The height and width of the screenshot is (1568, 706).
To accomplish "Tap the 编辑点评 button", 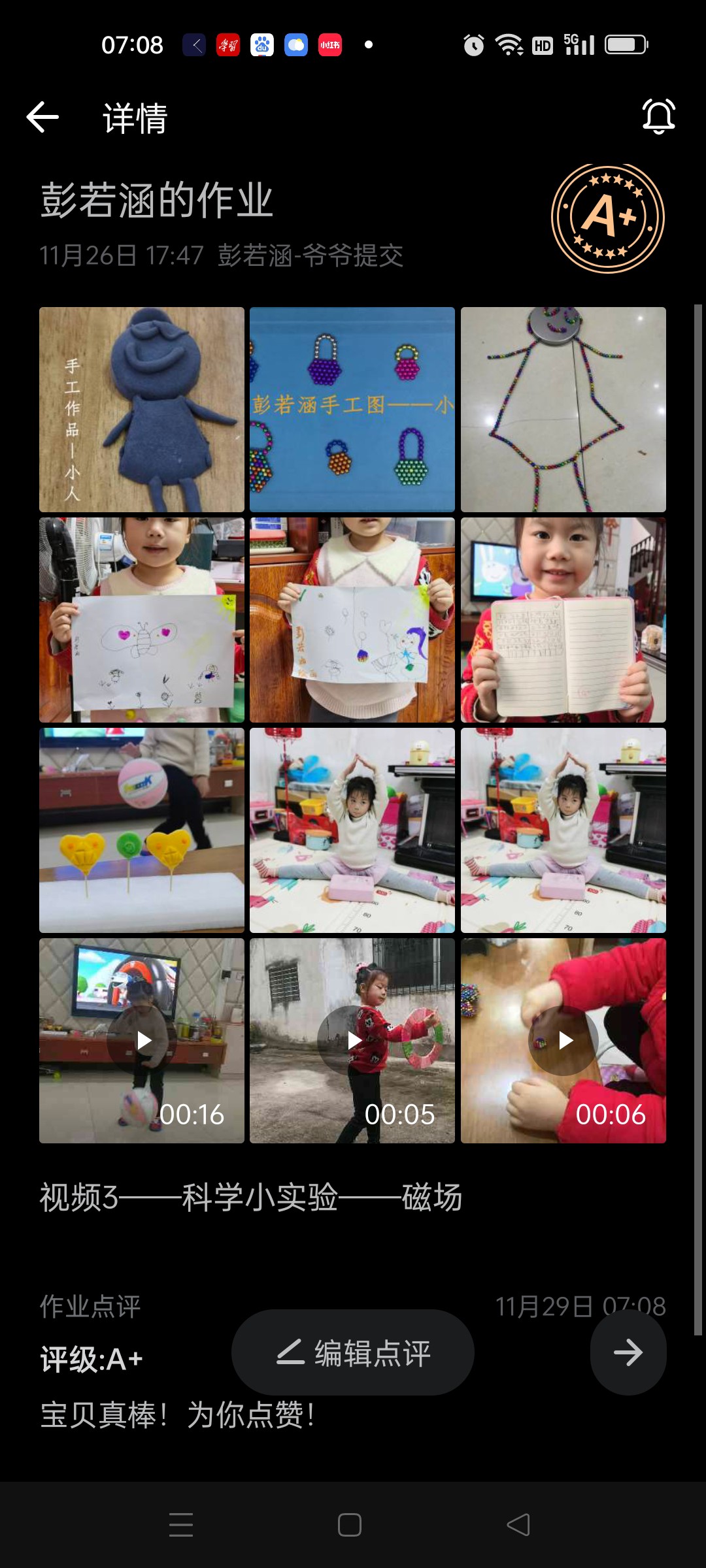I will [353, 1352].
